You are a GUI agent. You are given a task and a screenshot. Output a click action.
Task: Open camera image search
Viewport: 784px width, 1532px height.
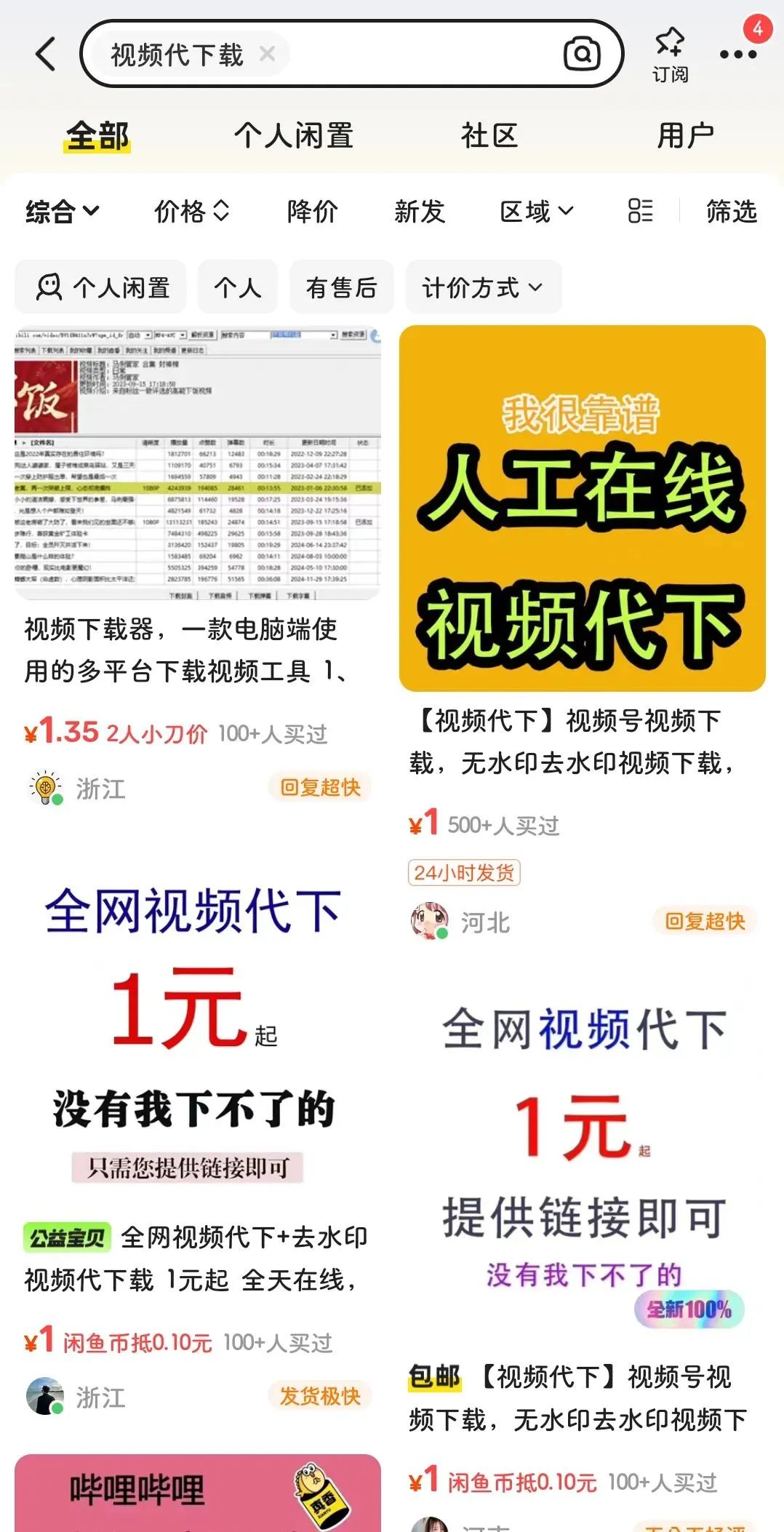pos(582,54)
